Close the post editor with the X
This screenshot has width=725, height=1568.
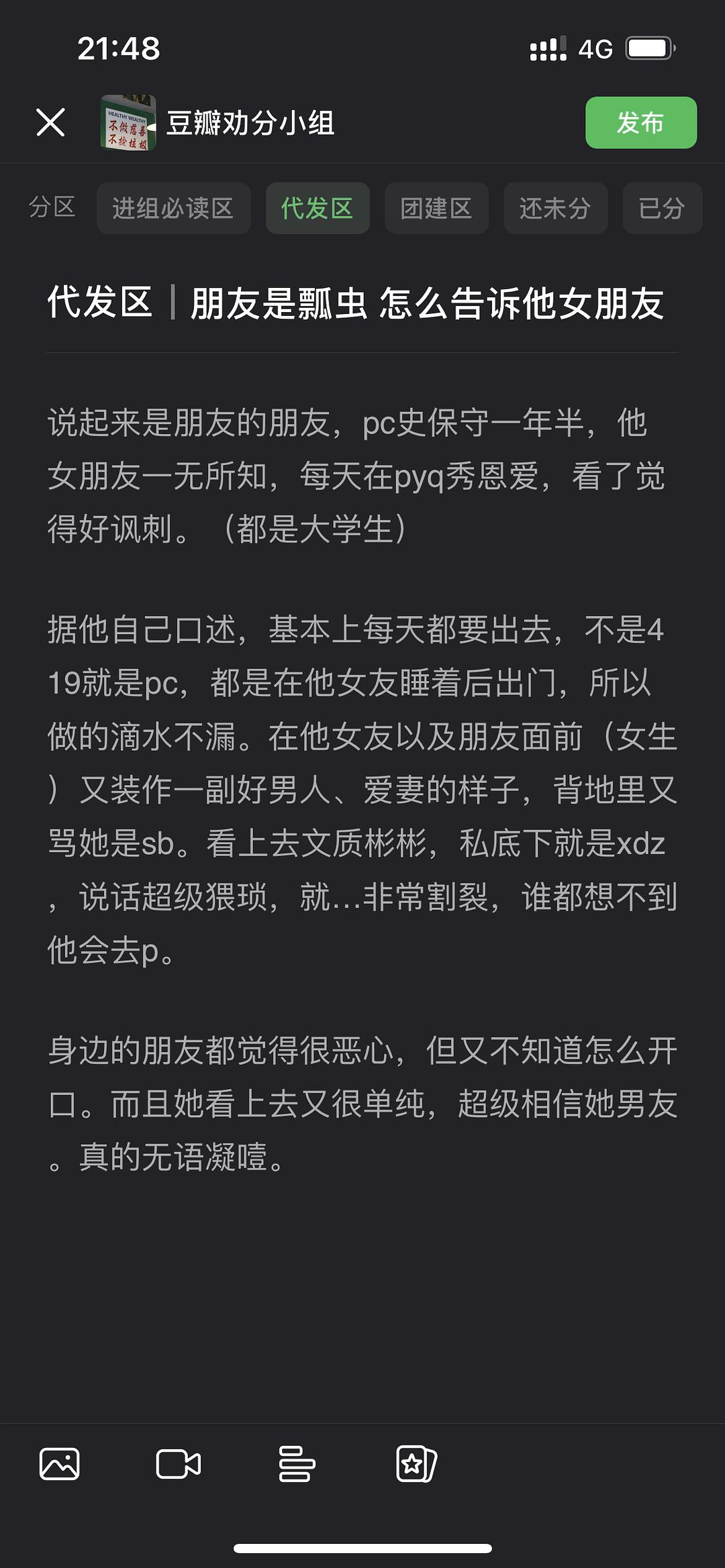point(50,123)
